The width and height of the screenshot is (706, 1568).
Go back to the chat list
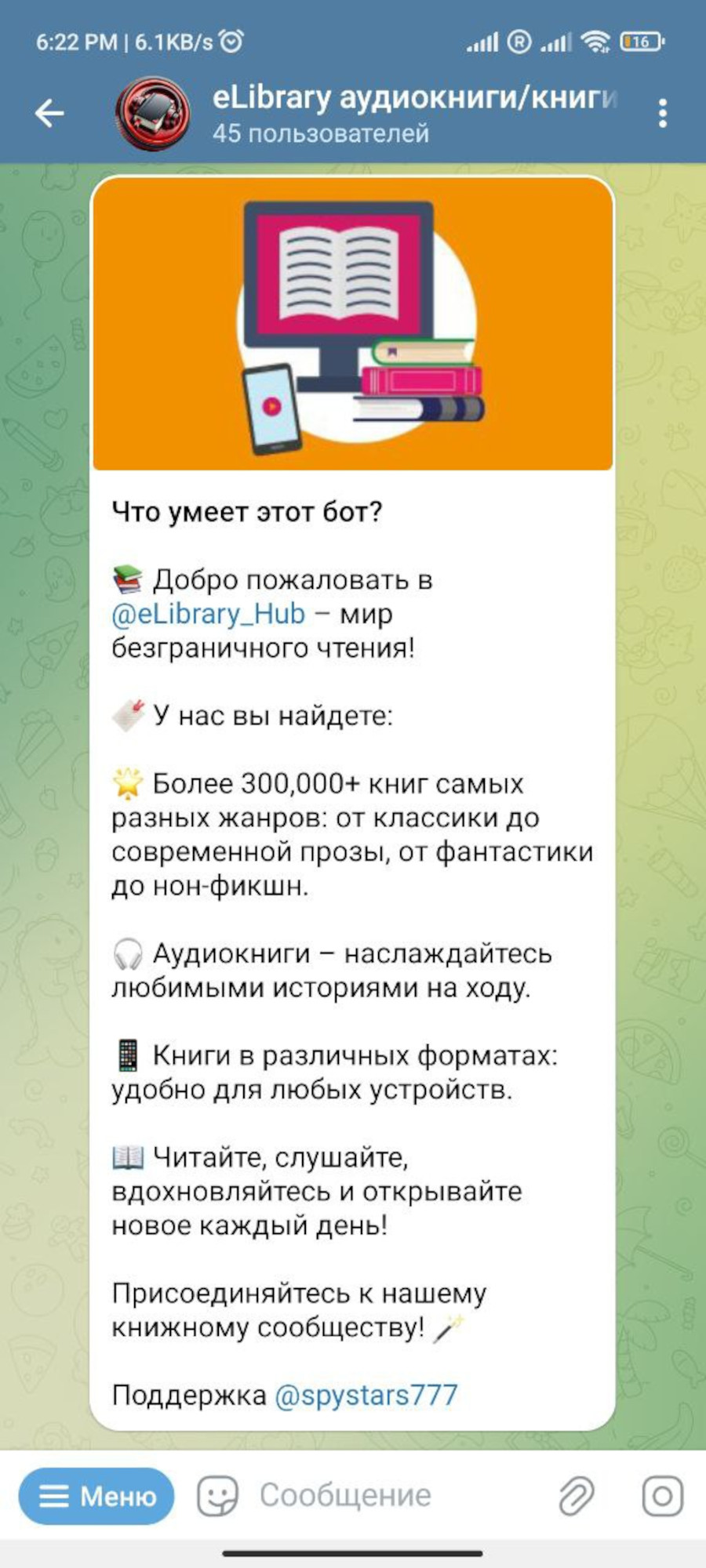coord(49,113)
